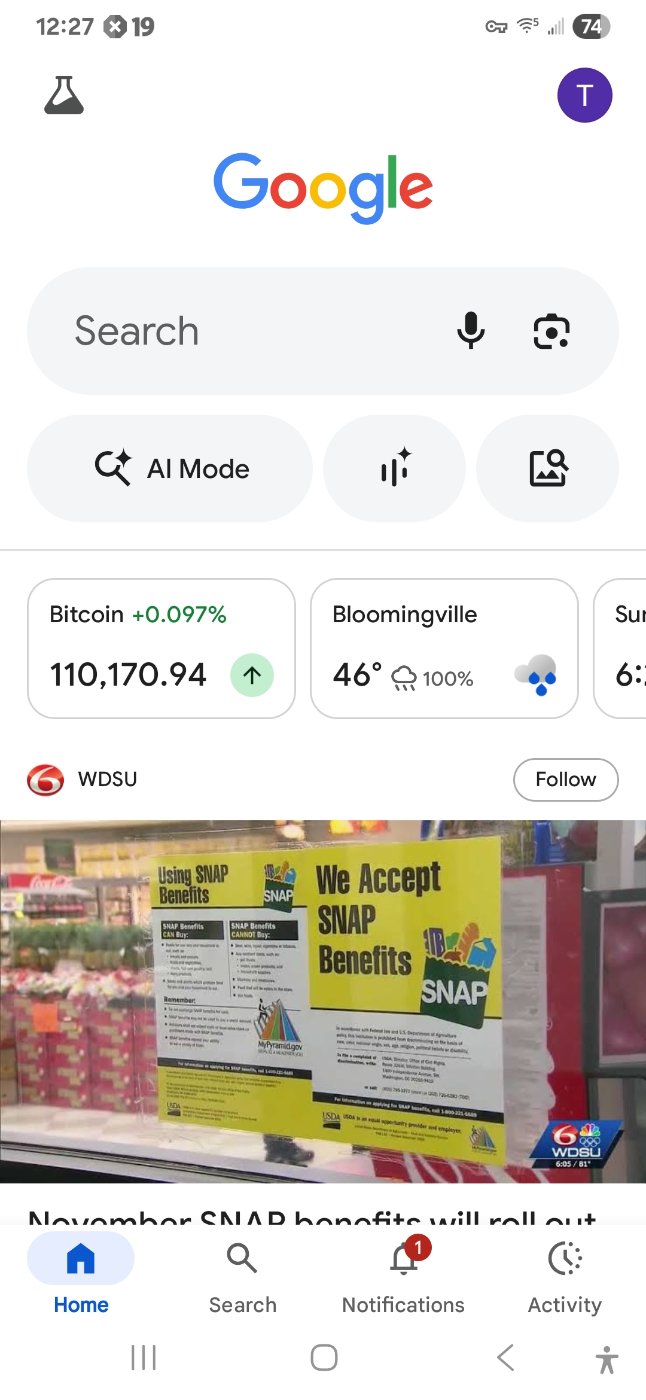Switch to the Search tab
Viewport: 646px width, 1400px height.
[242, 1277]
